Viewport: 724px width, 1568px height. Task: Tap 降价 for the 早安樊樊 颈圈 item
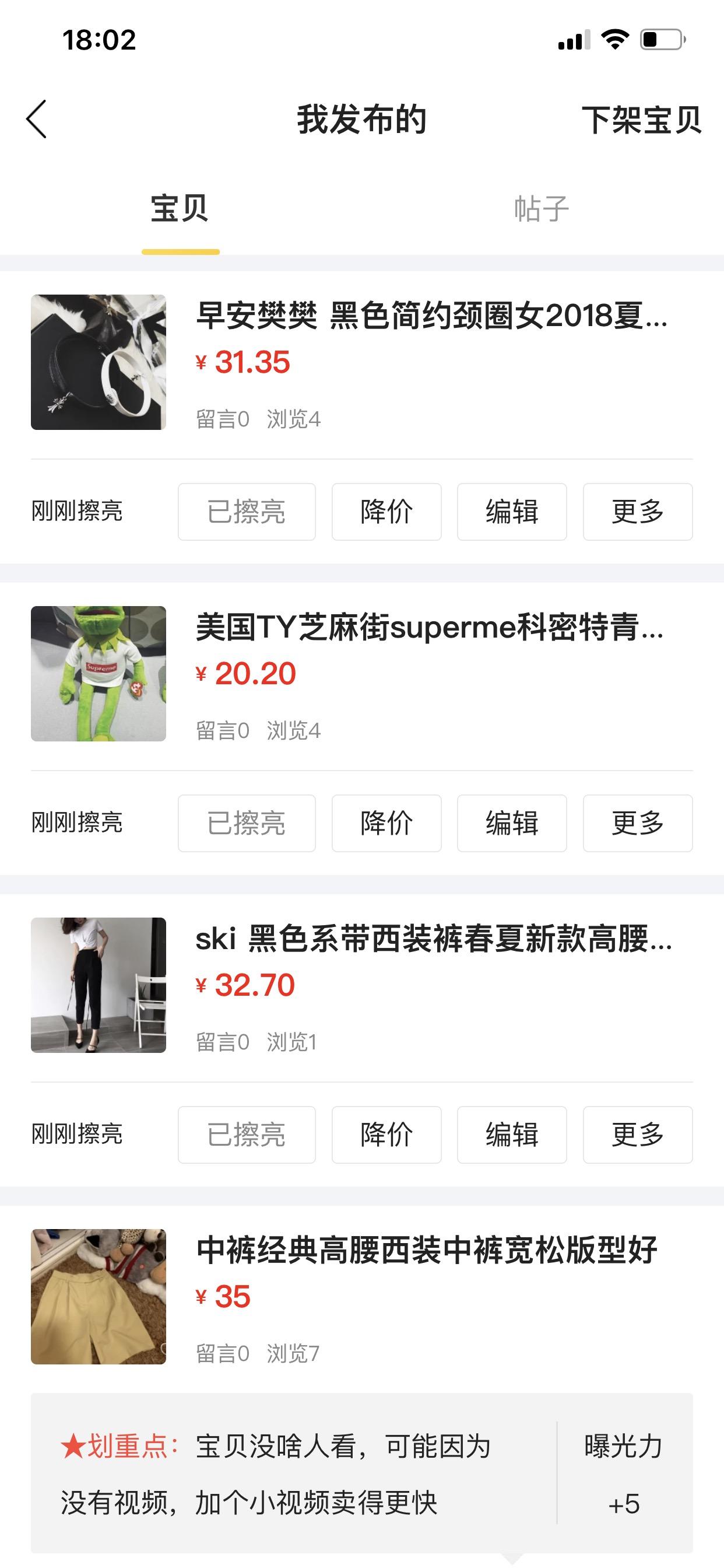click(386, 512)
